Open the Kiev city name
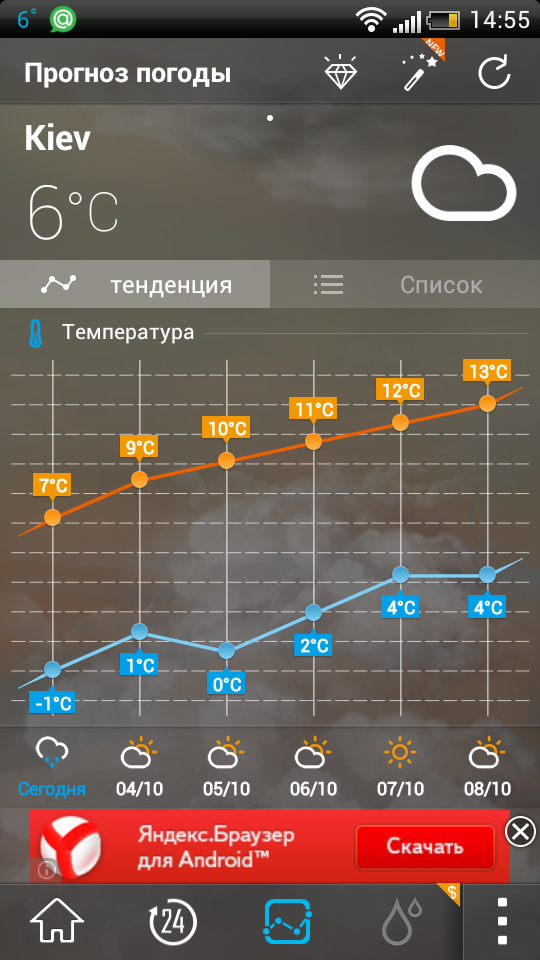Screen dimensions: 540x960 [57, 138]
